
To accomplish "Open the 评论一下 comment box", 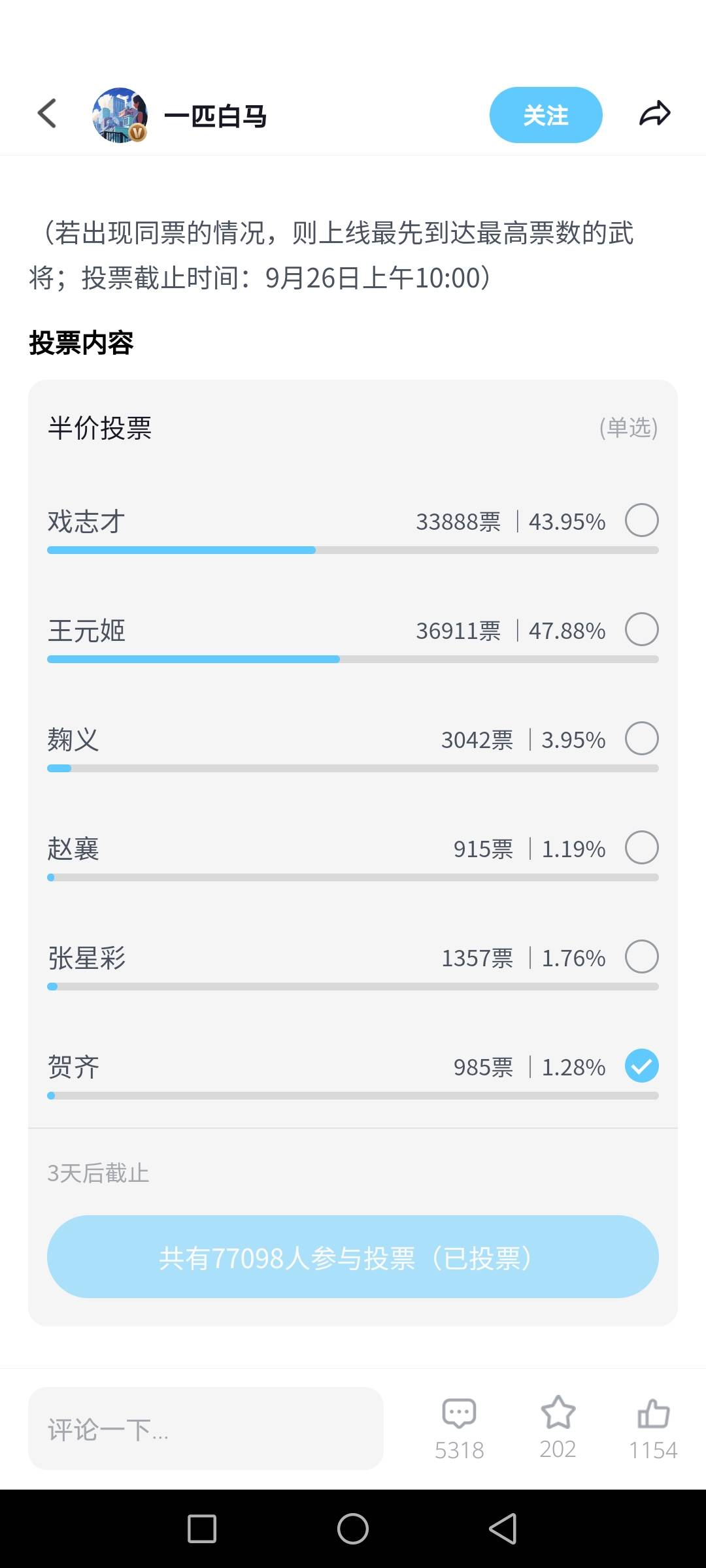I will tap(206, 1429).
